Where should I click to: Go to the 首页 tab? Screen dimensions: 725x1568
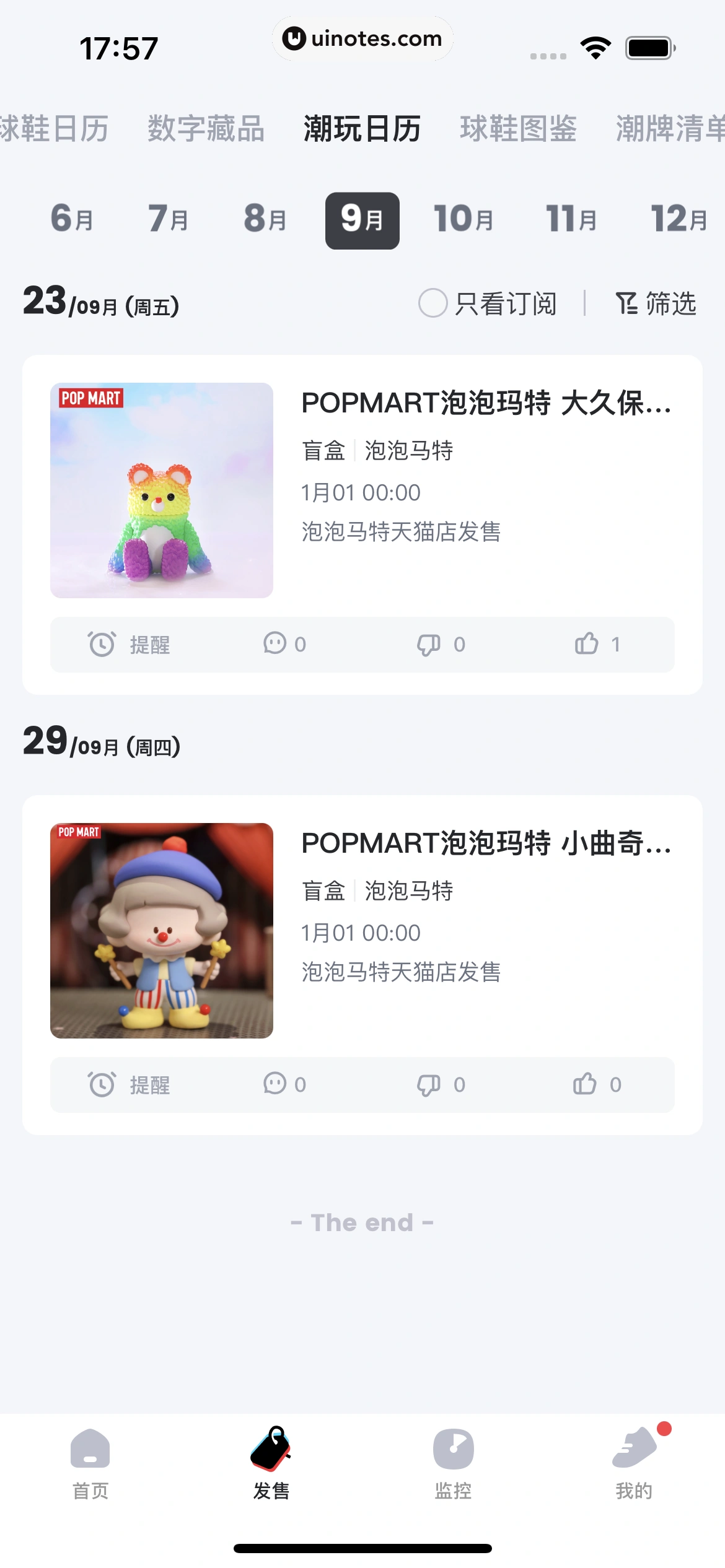(90, 1463)
